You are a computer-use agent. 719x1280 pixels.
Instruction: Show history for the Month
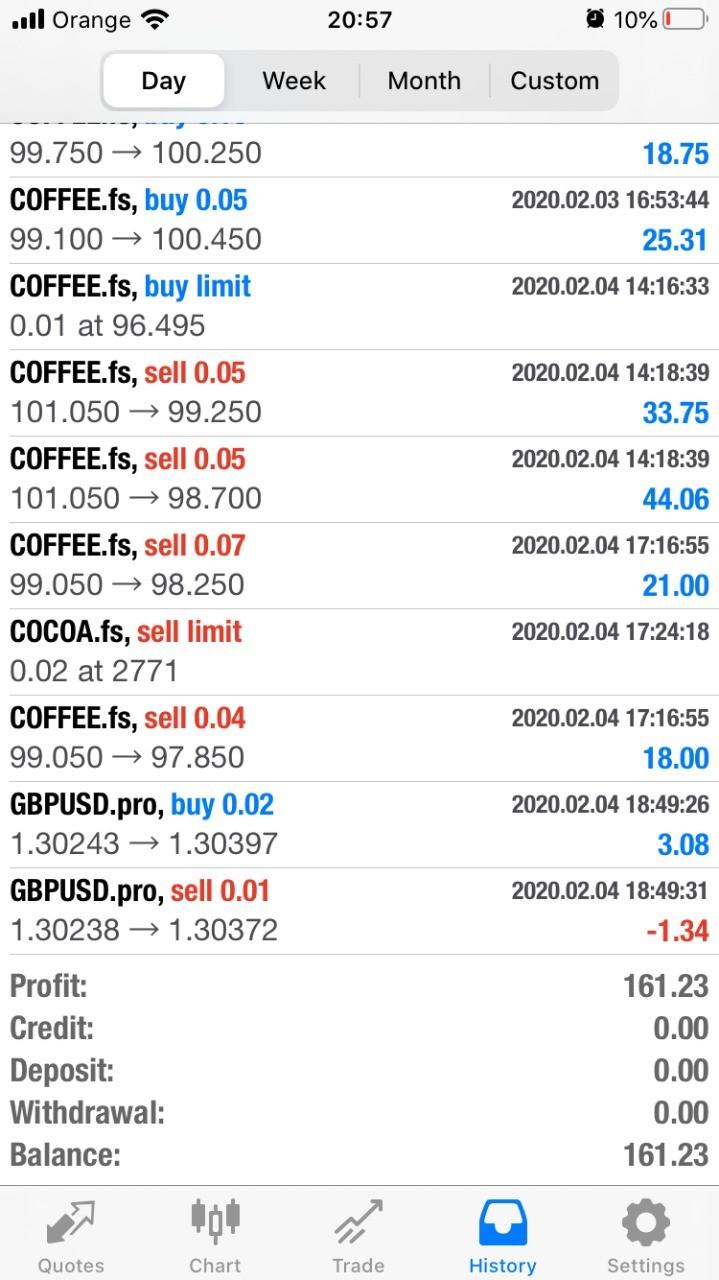[424, 81]
